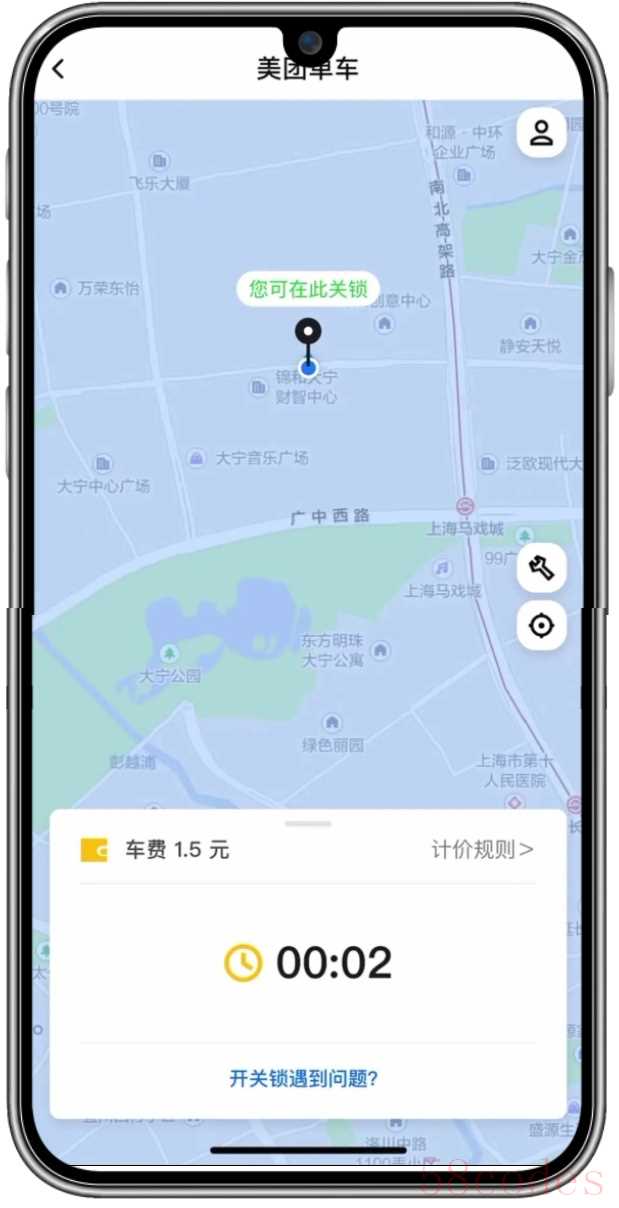Go back using the top-left arrow
The height and width of the screenshot is (1208, 619).
coord(58,69)
